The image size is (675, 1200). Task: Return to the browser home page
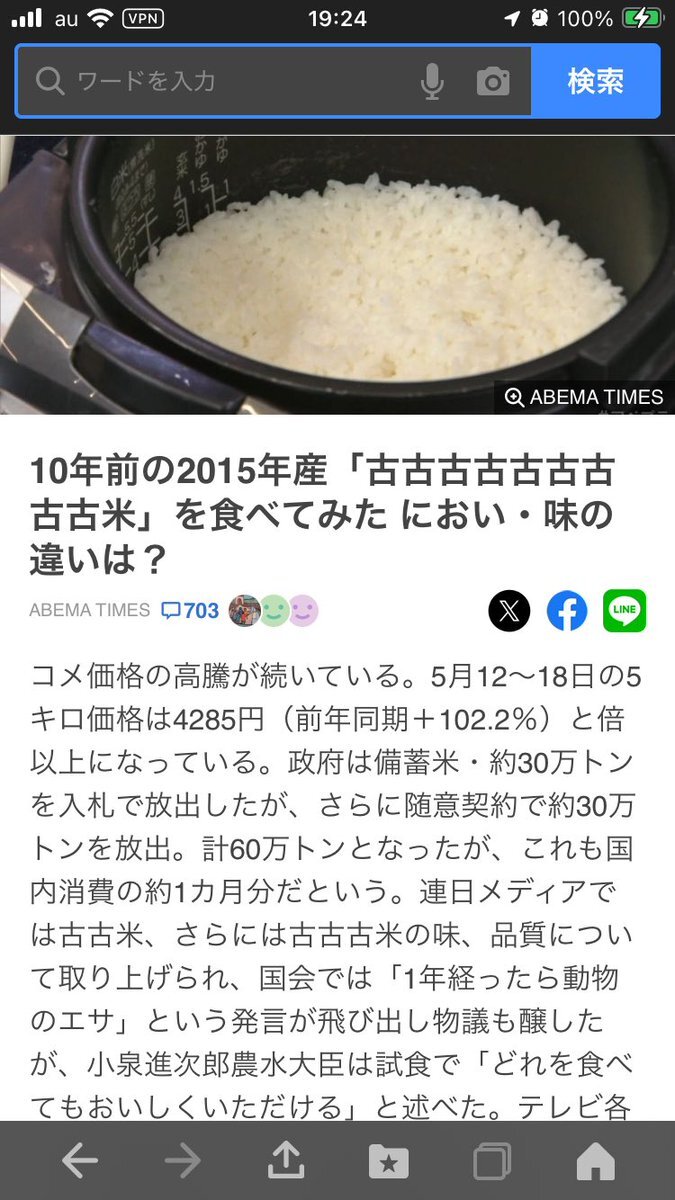coord(595,1161)
